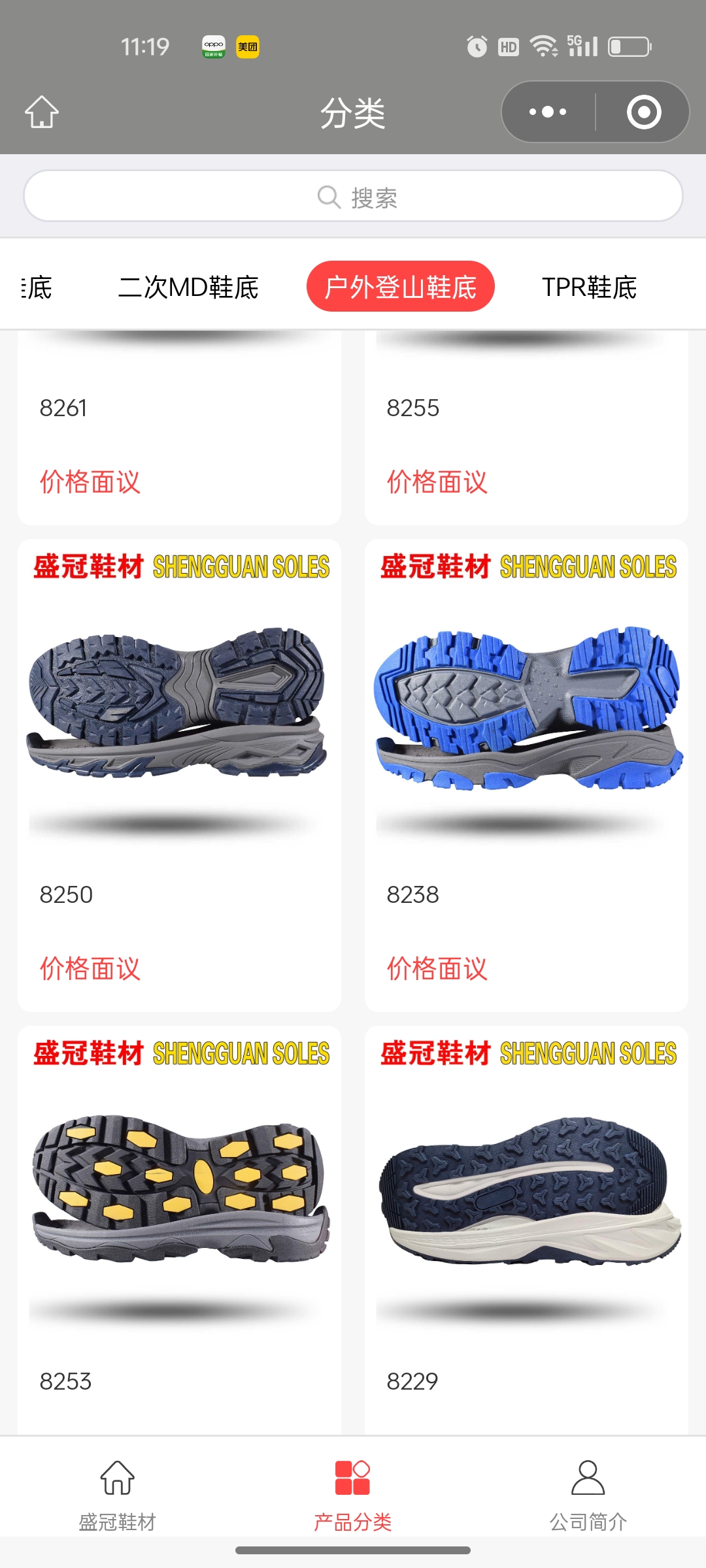Open the white and navy sole 8229

click(526, 1196)
